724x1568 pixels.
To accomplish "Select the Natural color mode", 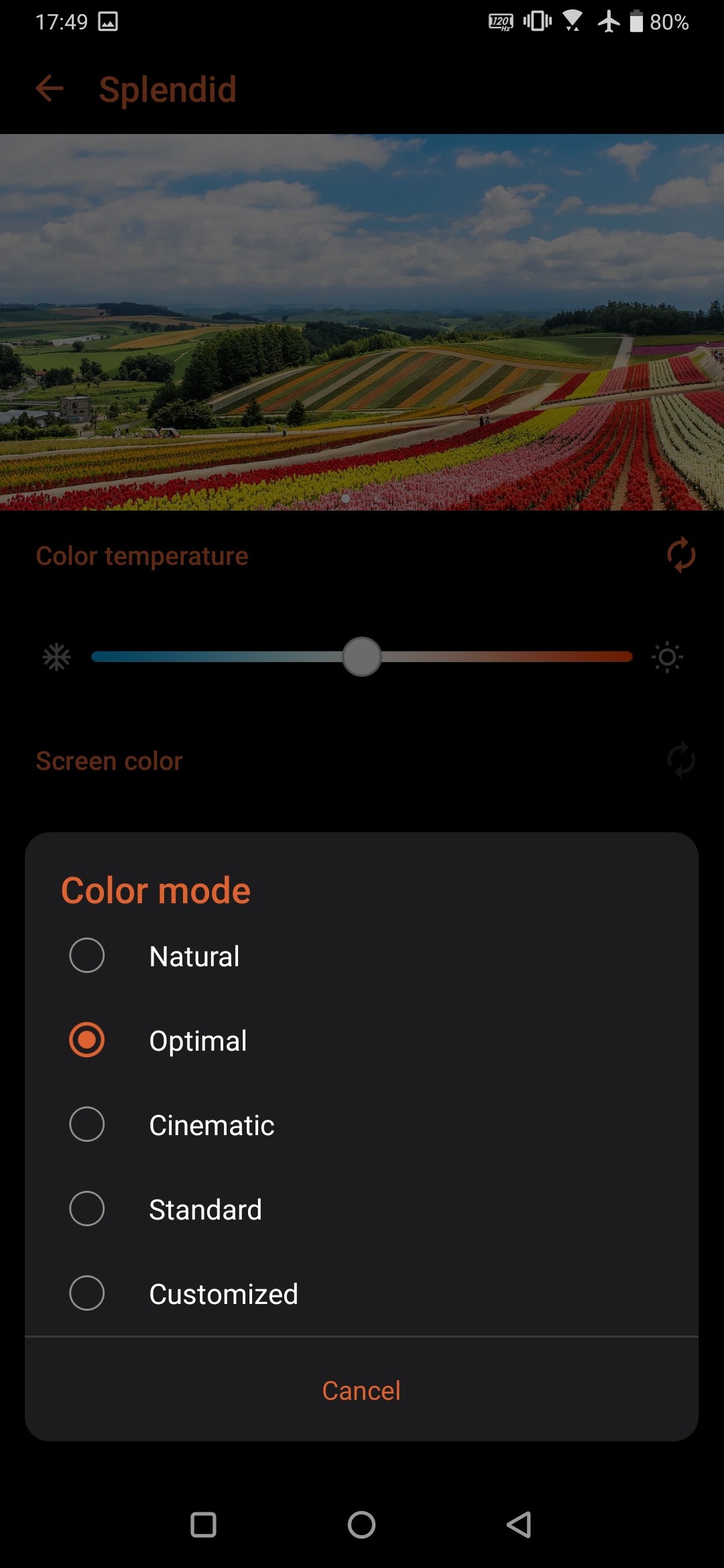I will point(87,956).
